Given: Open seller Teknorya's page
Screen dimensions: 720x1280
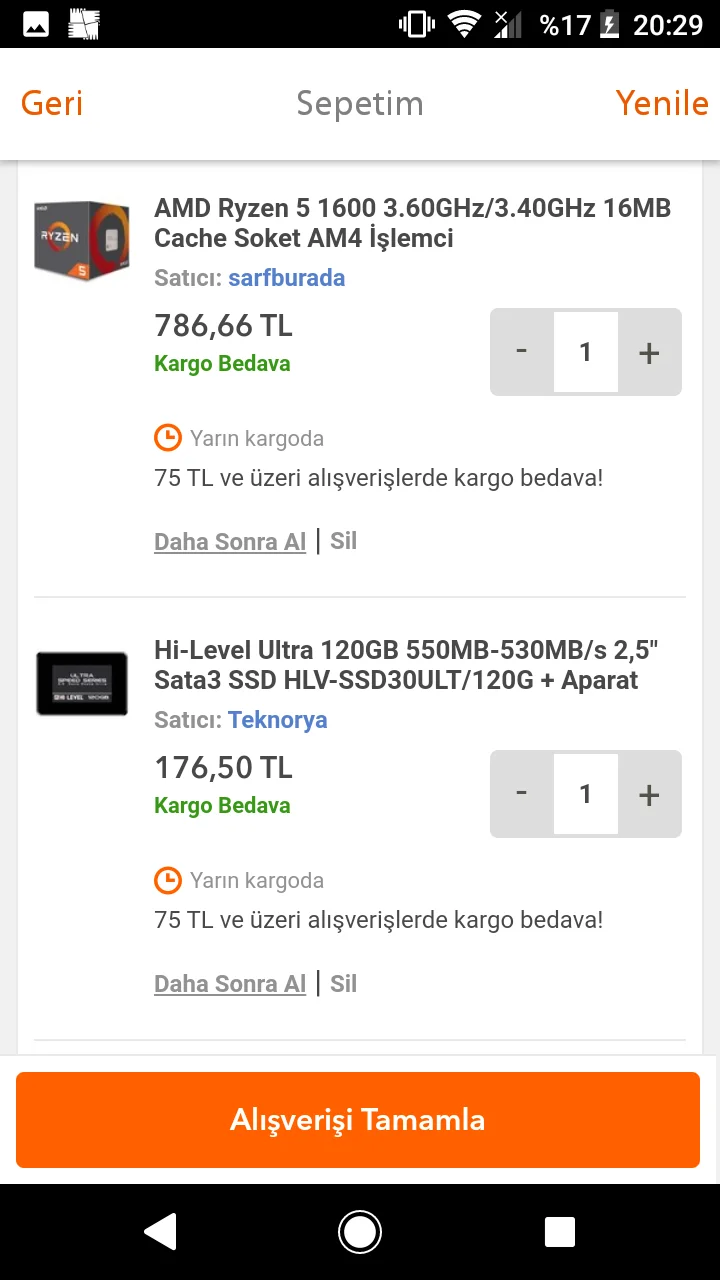Looking at the screenshot, I should [x=277, y=720].
